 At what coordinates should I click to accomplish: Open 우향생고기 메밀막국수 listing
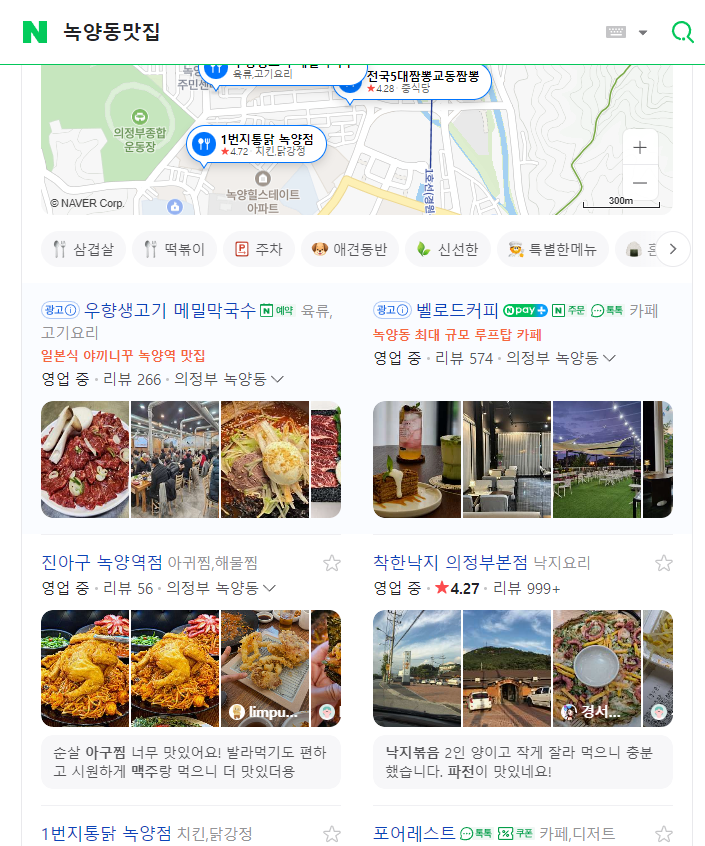click(170, 310)
